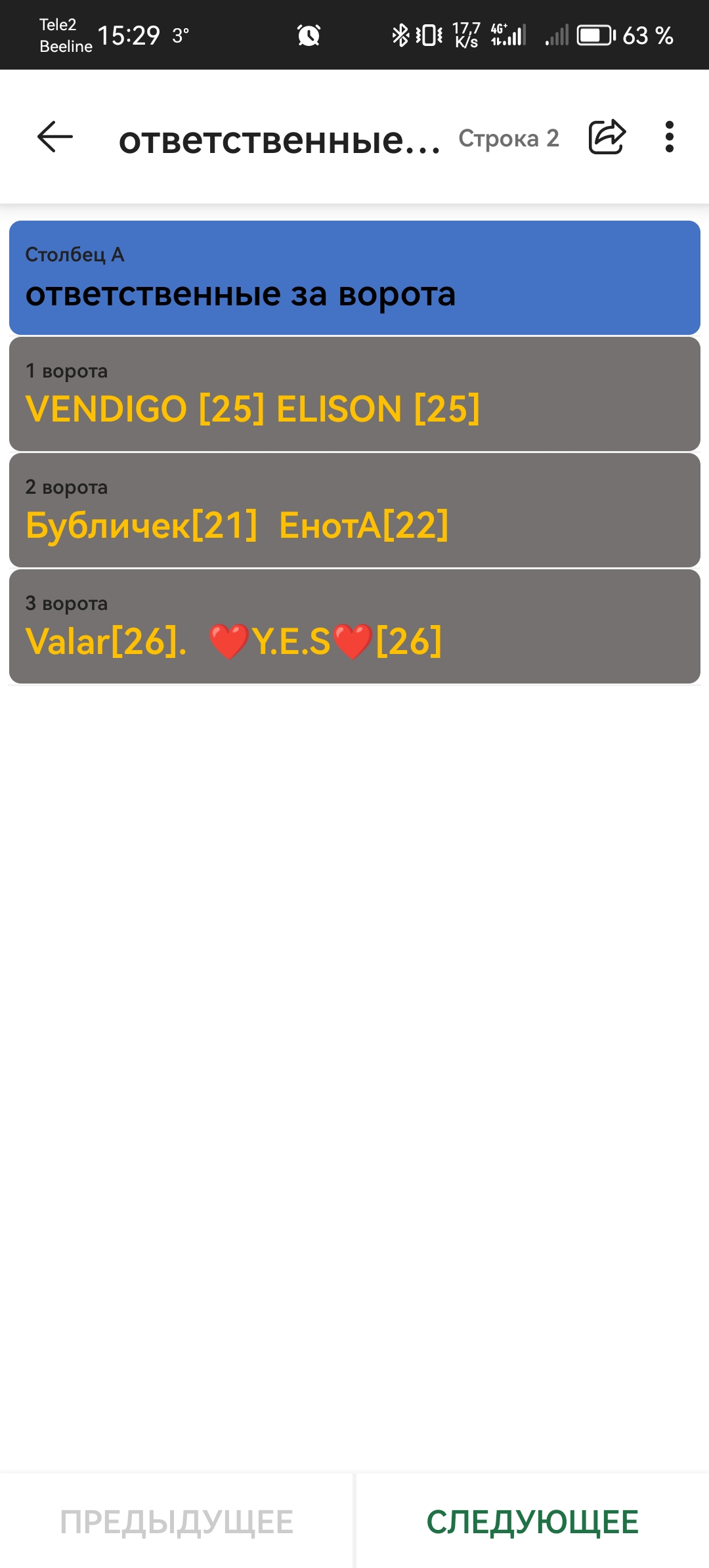The width and height of the screenshot is (709, 1568).
Task: Select the 2 ворота cell
Action: pyautogui.click(x=354, y=510)
